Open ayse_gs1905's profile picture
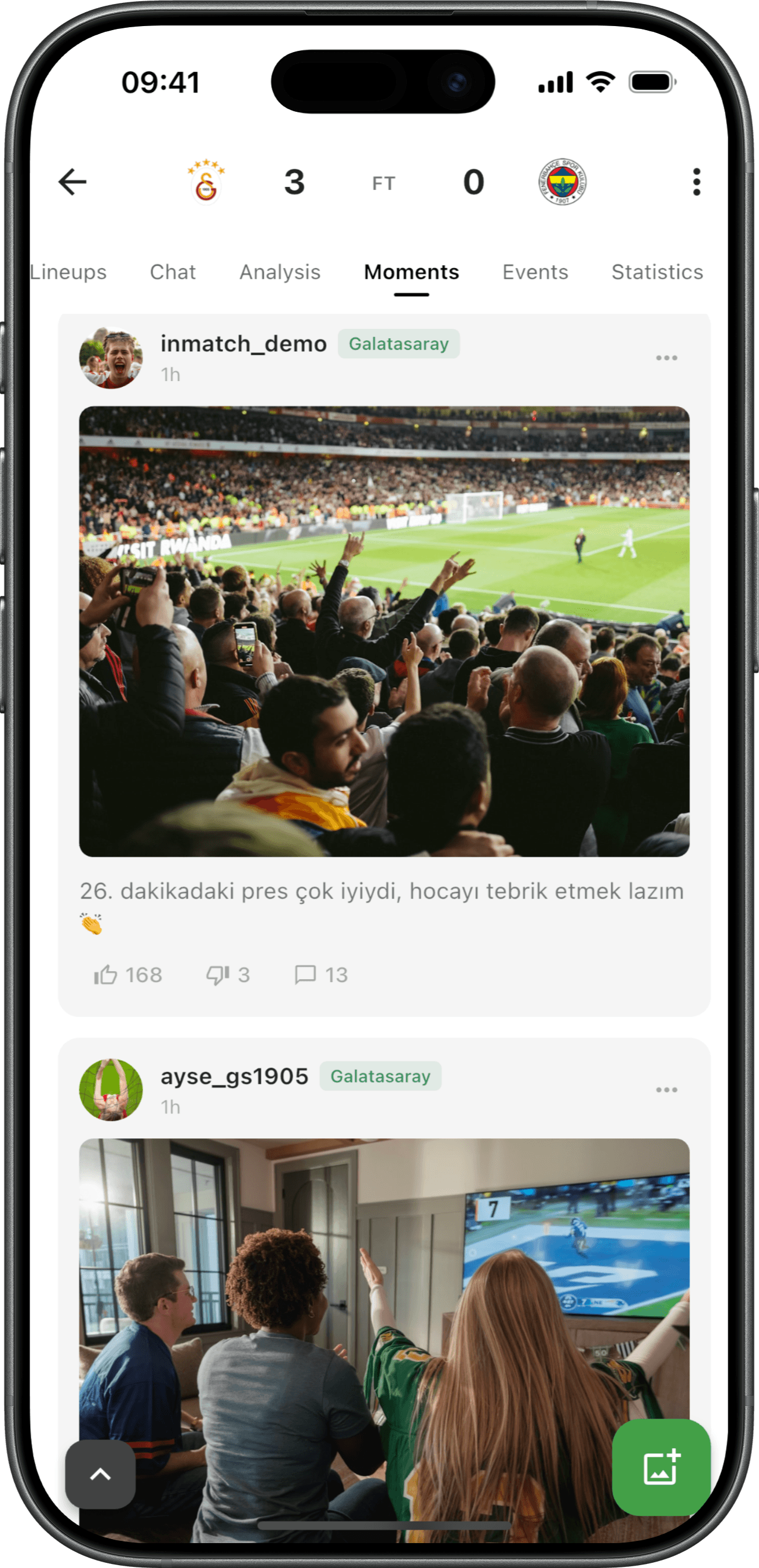Screen dimensions: 759x1568 point(111,1090)
